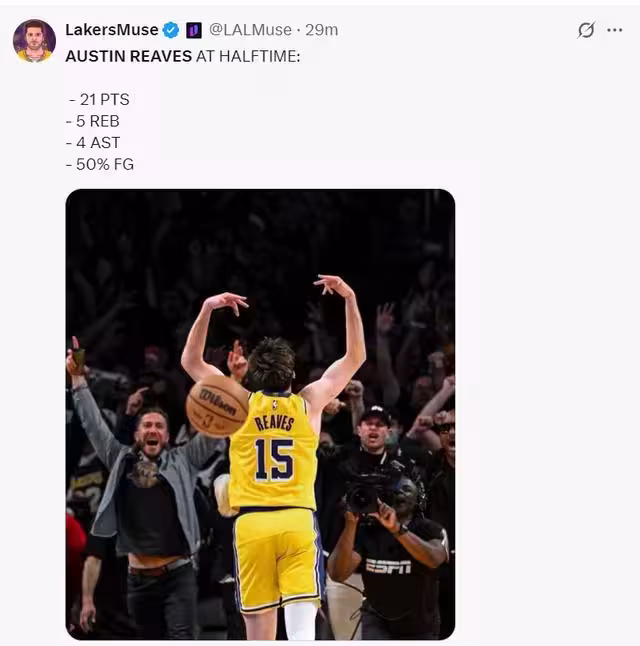The height and width of the screenshot is (646, 640).
Task: Open the LakersMuse display name
Action: click(111, 30)
